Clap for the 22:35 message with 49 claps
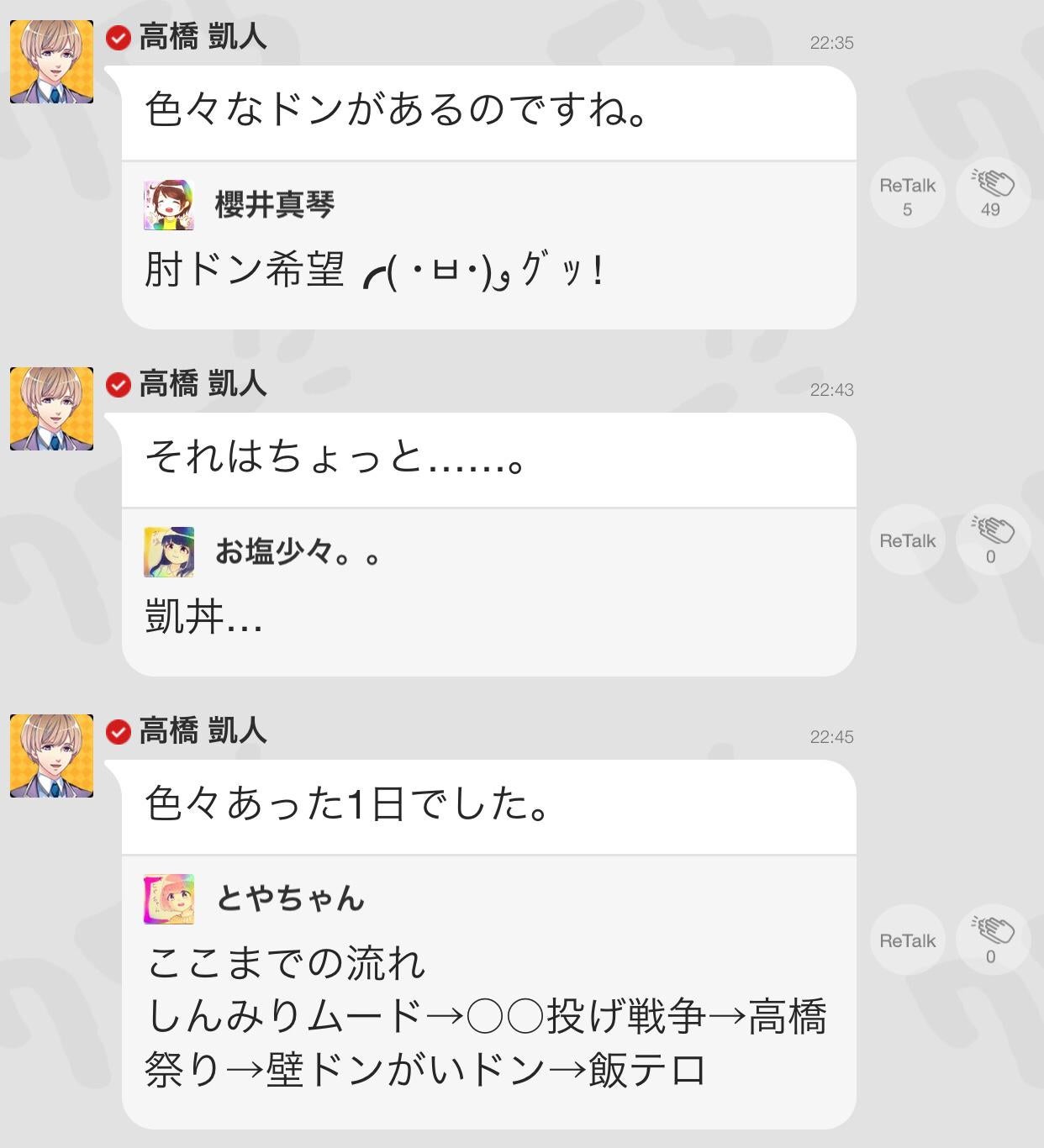The image size is (1044, 1148). pos(992,192)
